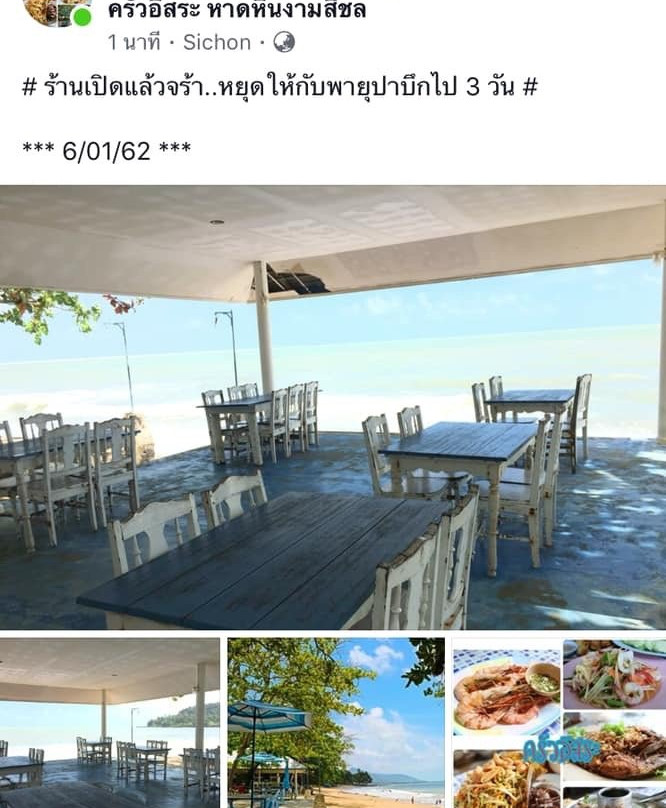The height and width of the screenshot is (808, 666).
Task: Open the large restaurant terrace photo
Action: 333,407
